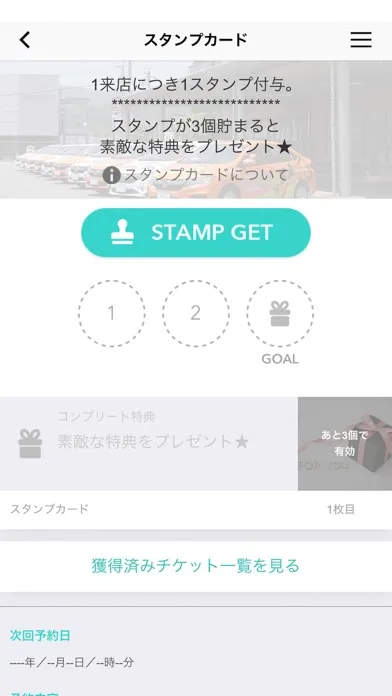Open the hamburger menu

[360, 40]
